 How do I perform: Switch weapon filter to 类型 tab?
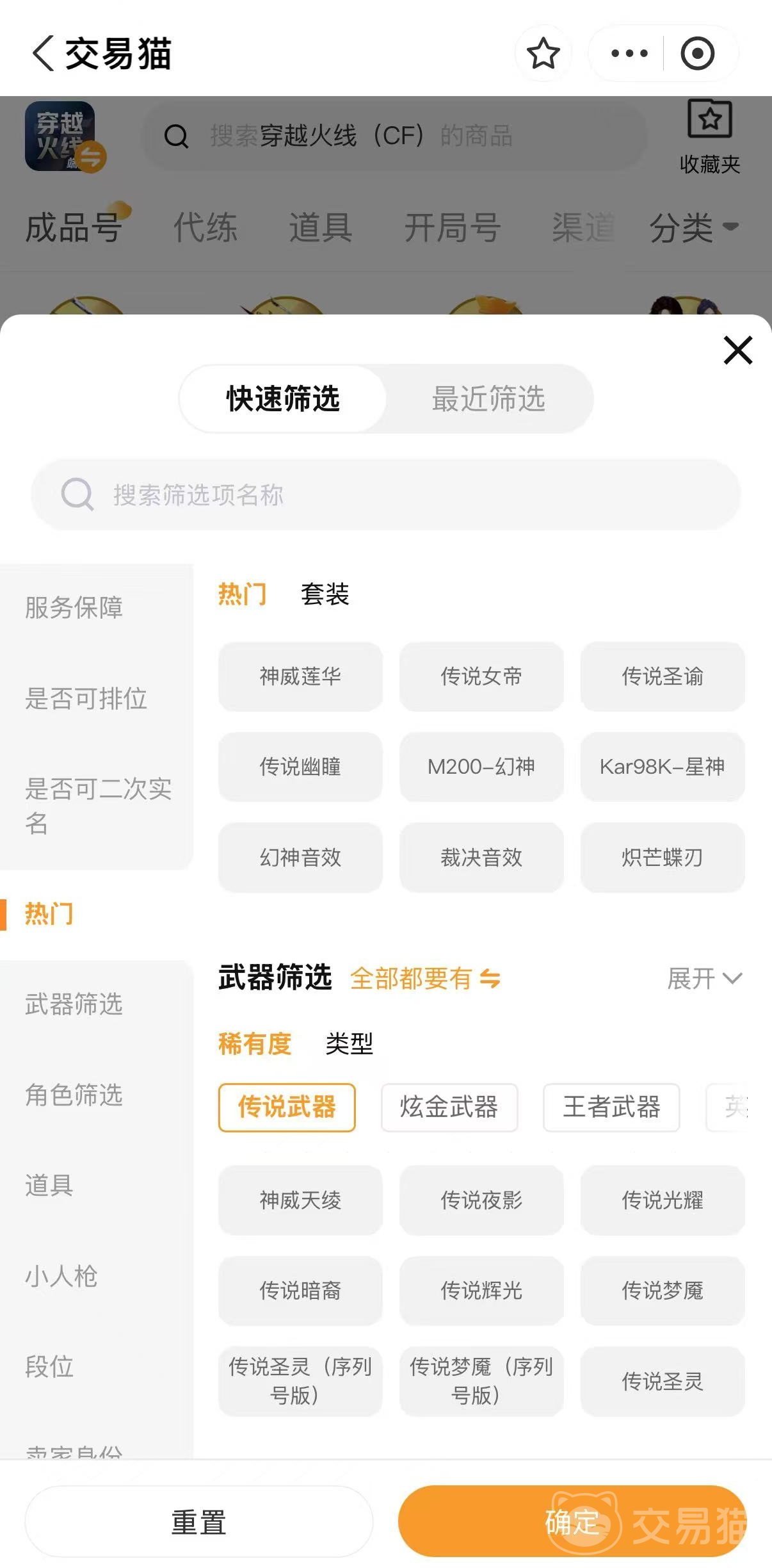[349, 1043]
